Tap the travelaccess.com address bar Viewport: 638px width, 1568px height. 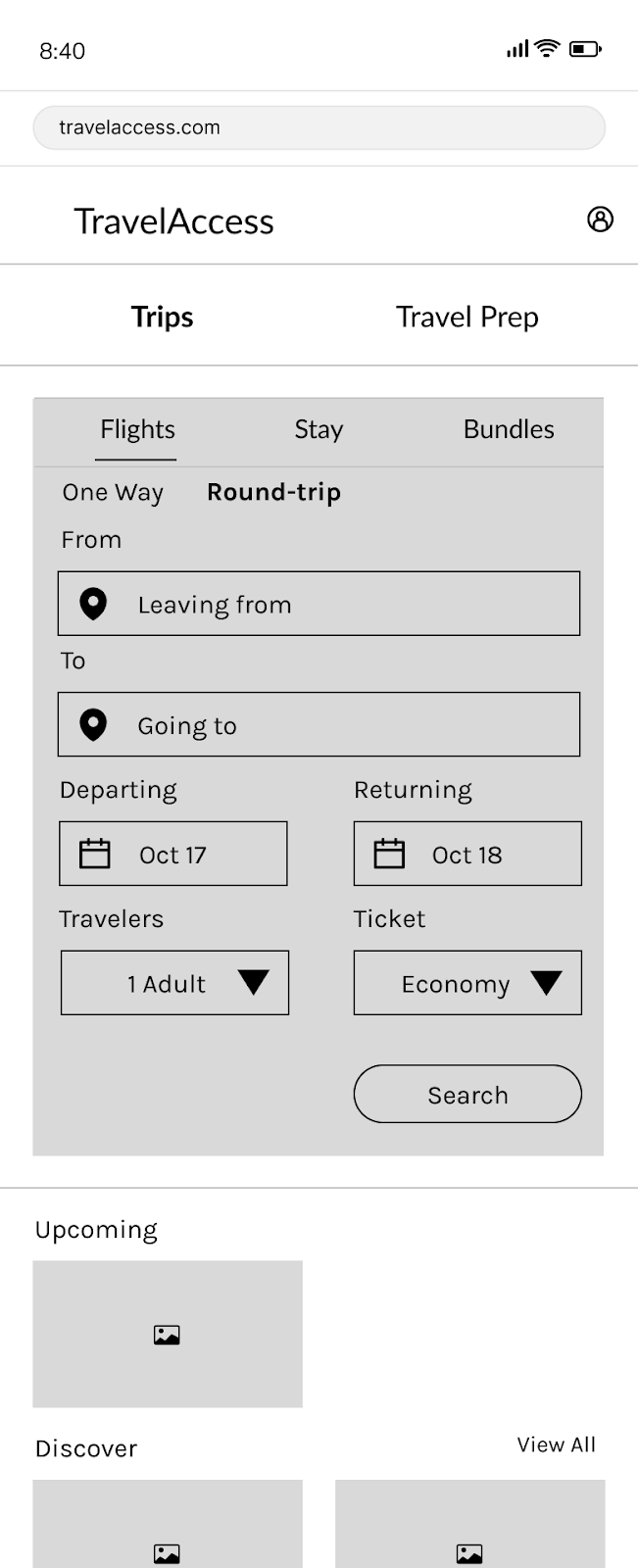pos(319,127)
